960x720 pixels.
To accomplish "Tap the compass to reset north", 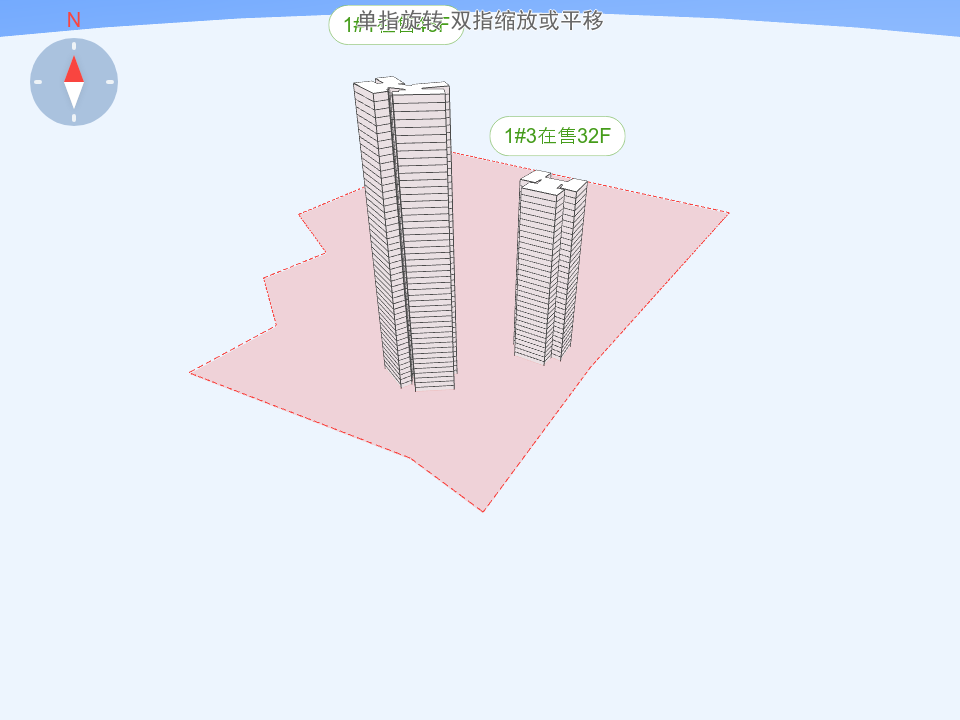I will pyautogui.click(x=74, y=82).
